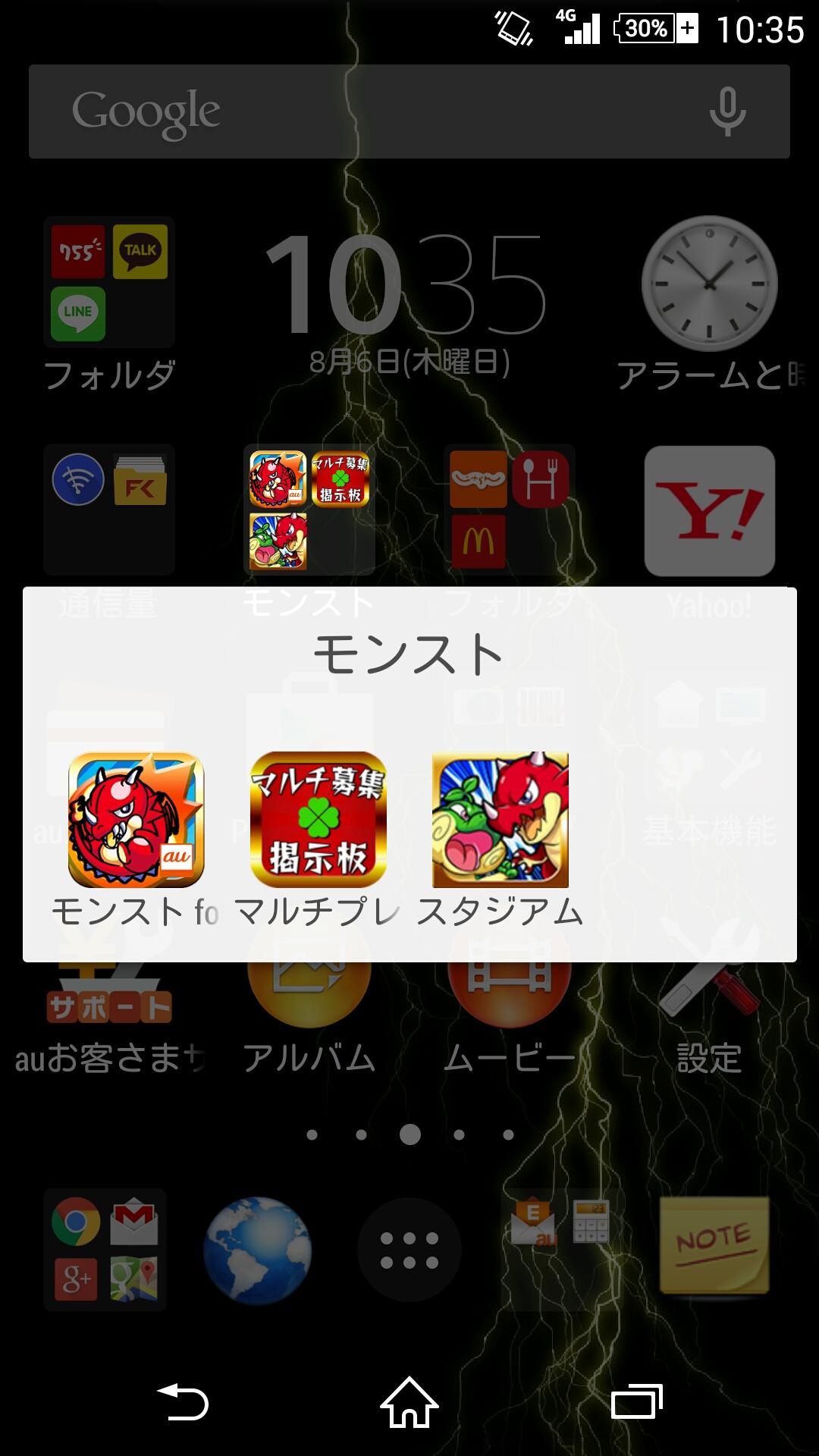Image resolution: width=819 pixels, height=1456 pixels.
Task: Open the 通信量 folder
Action: tap(109, 510)
